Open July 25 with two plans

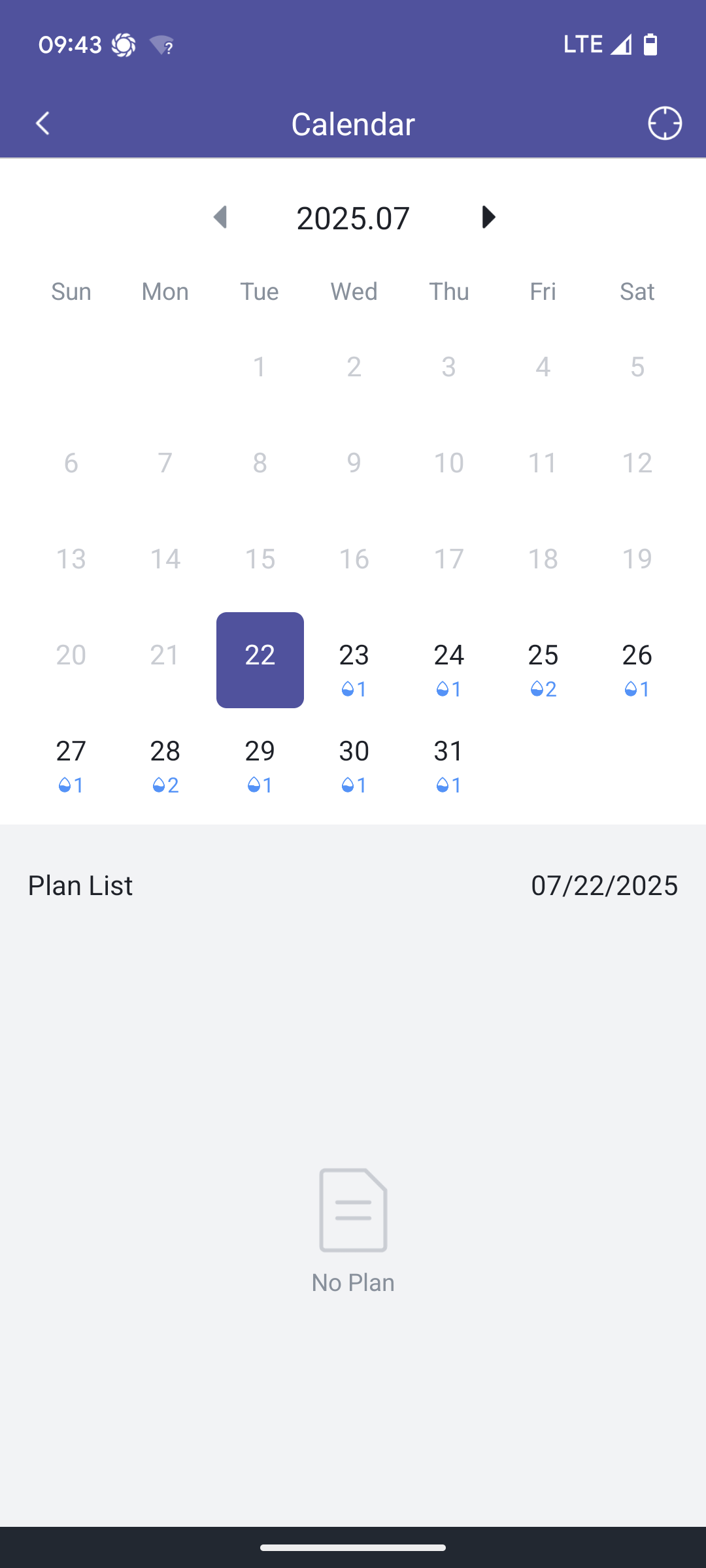543,660
